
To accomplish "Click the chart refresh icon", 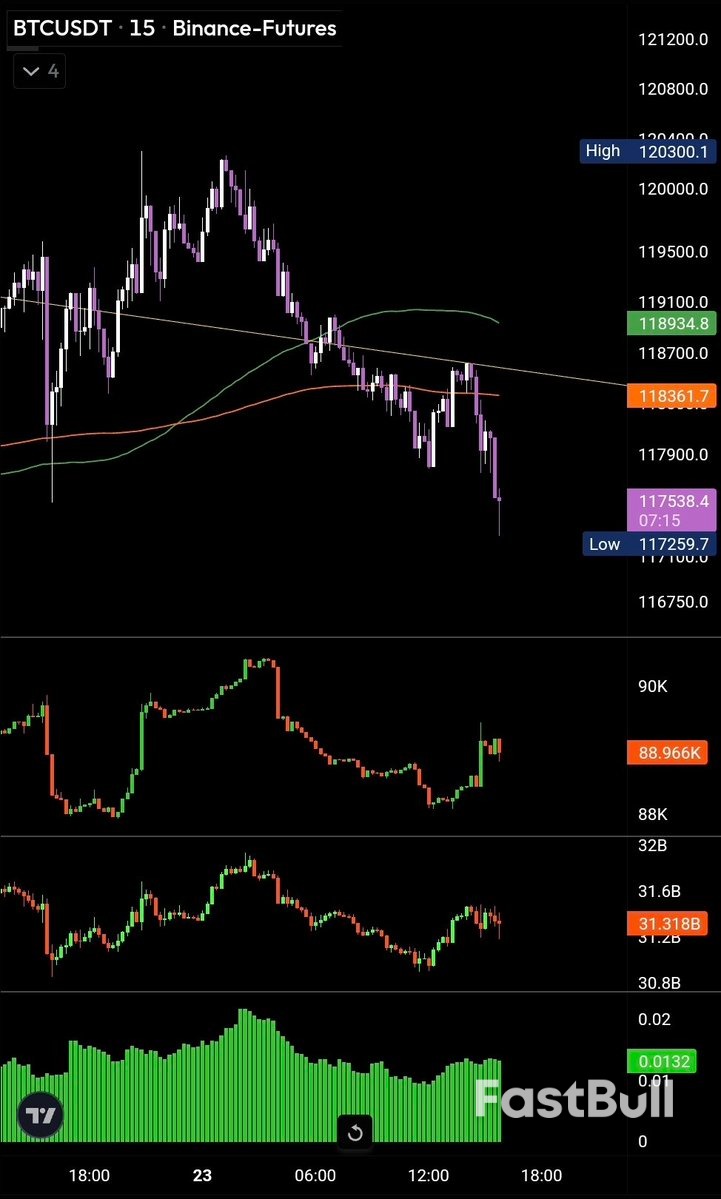I will (356, 1132).
